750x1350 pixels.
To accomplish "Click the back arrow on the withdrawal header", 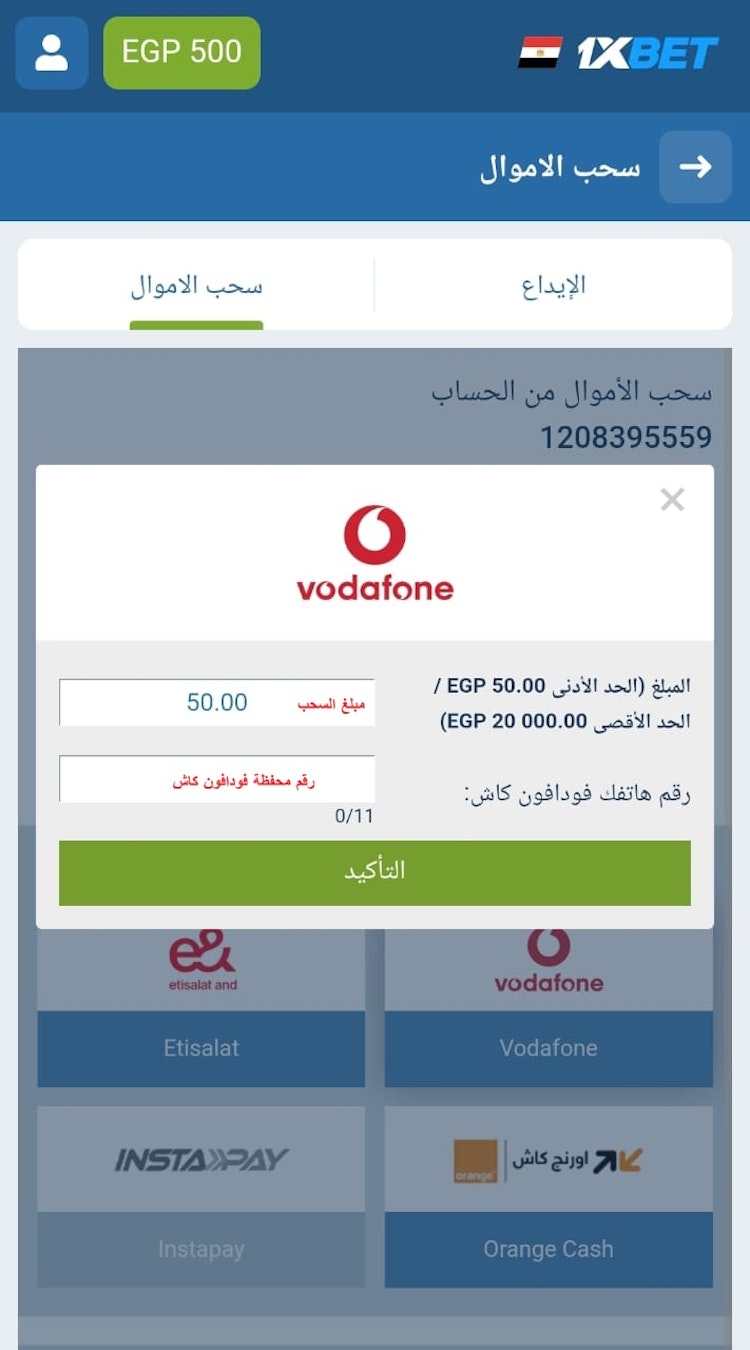I will (694, 167).
